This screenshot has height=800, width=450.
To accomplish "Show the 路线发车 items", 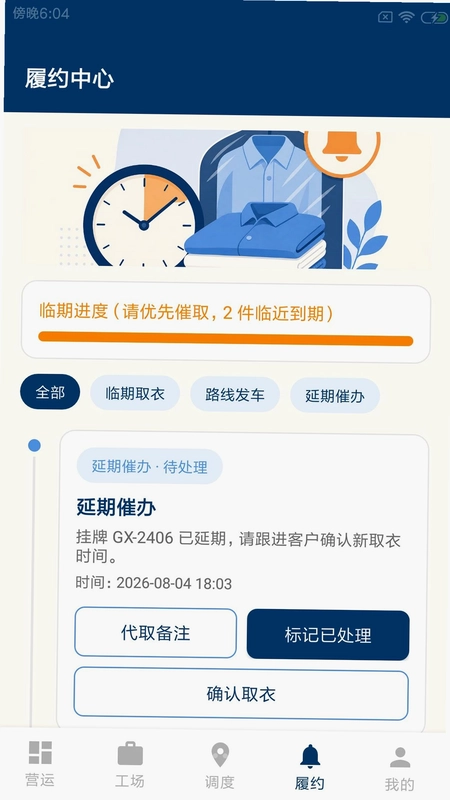I will pos(235,394).
